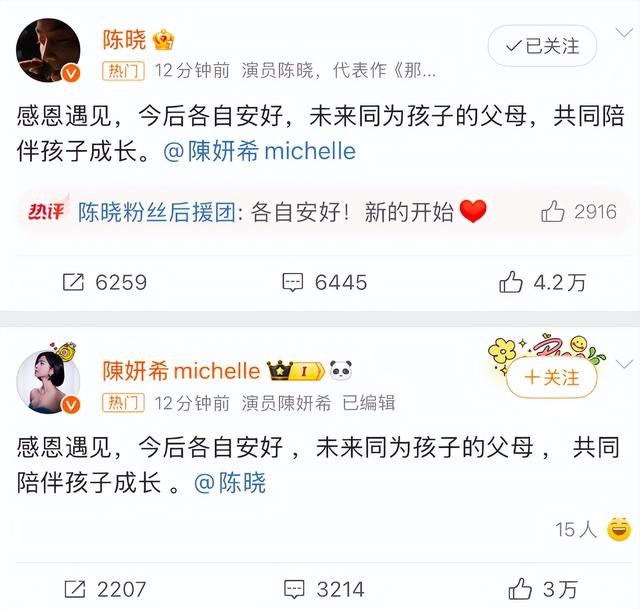The width and height of the screenshot is (640, 609).
Task: Open the username 陈晓 at the post header
Action: tap(125, 40)
